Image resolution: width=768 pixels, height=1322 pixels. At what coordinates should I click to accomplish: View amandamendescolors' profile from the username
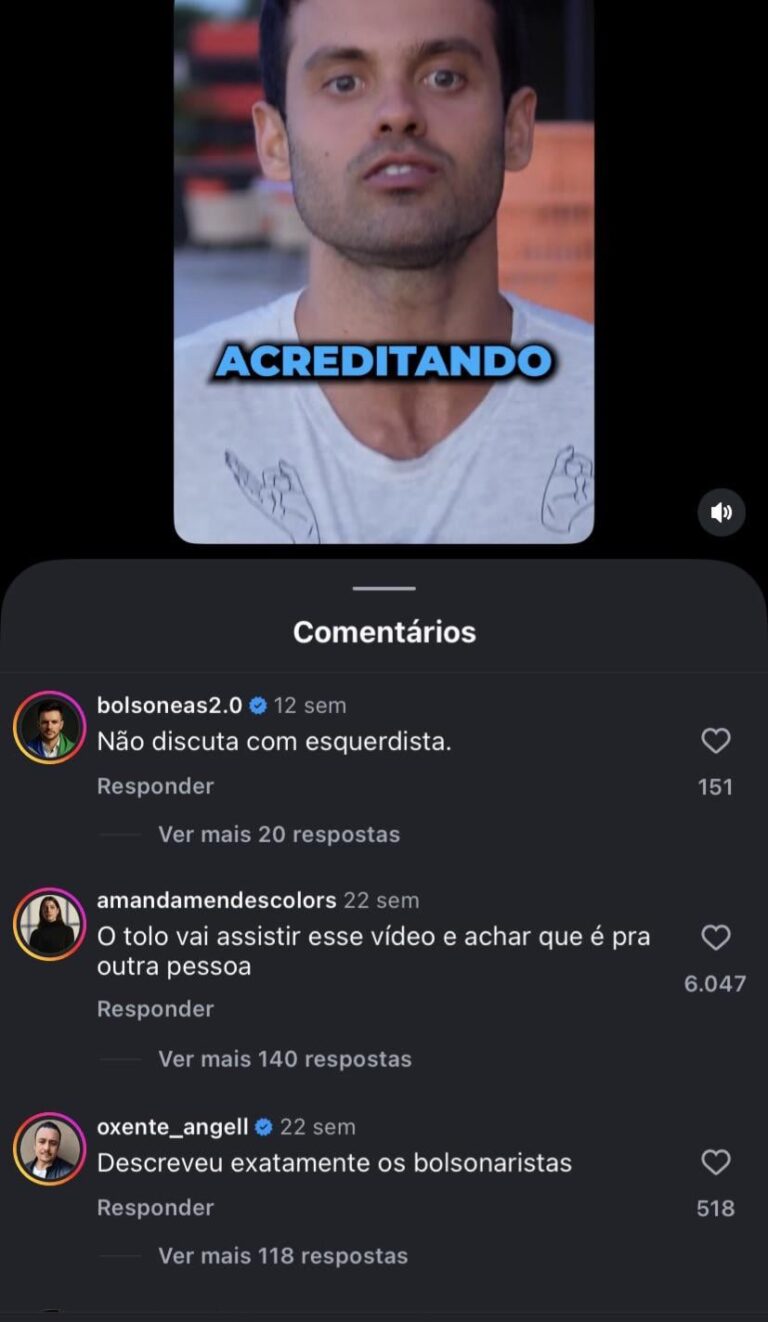coord(216,900)
